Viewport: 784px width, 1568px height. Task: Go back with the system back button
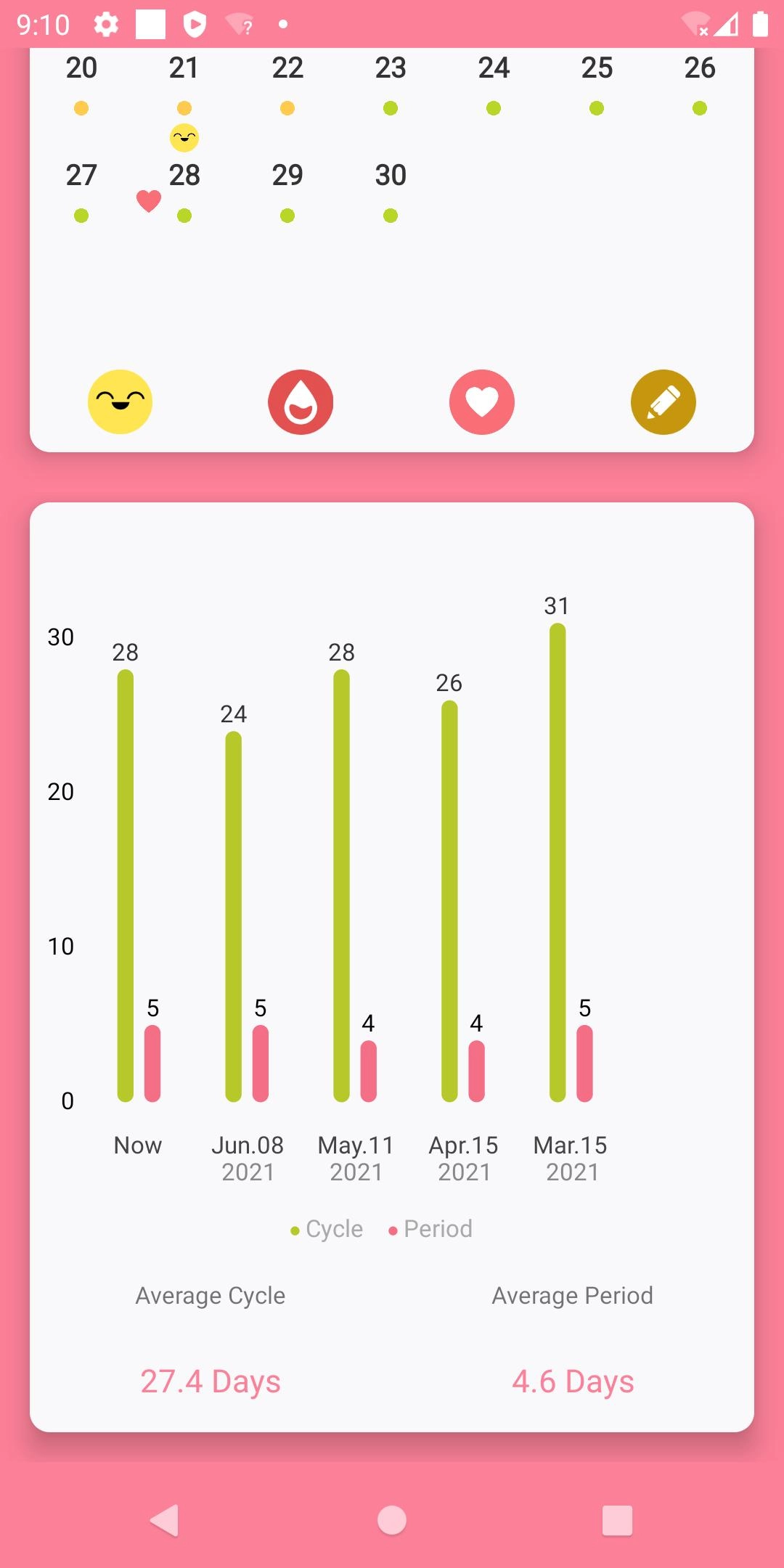coord(165,1520)
